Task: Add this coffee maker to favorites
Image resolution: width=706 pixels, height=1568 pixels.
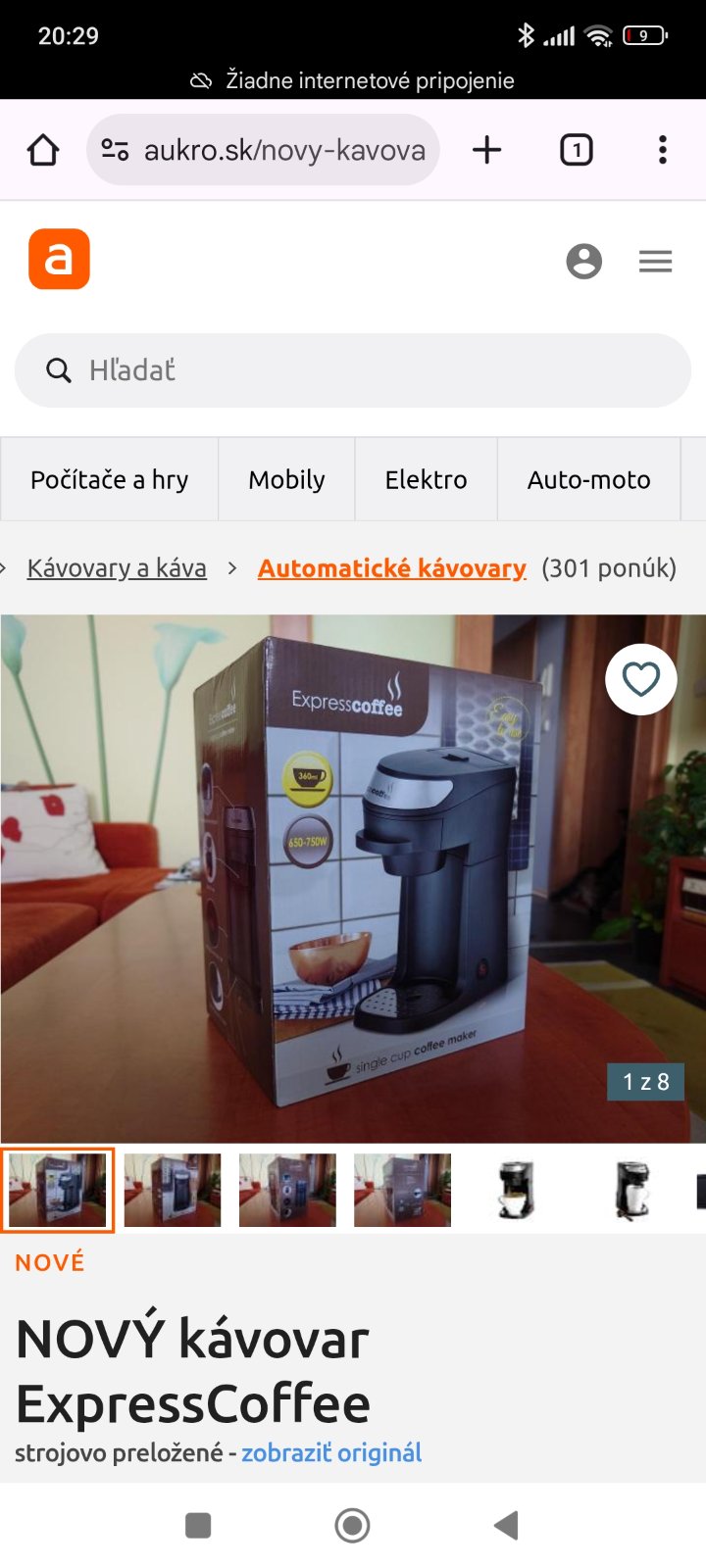Action: point(640,679)
